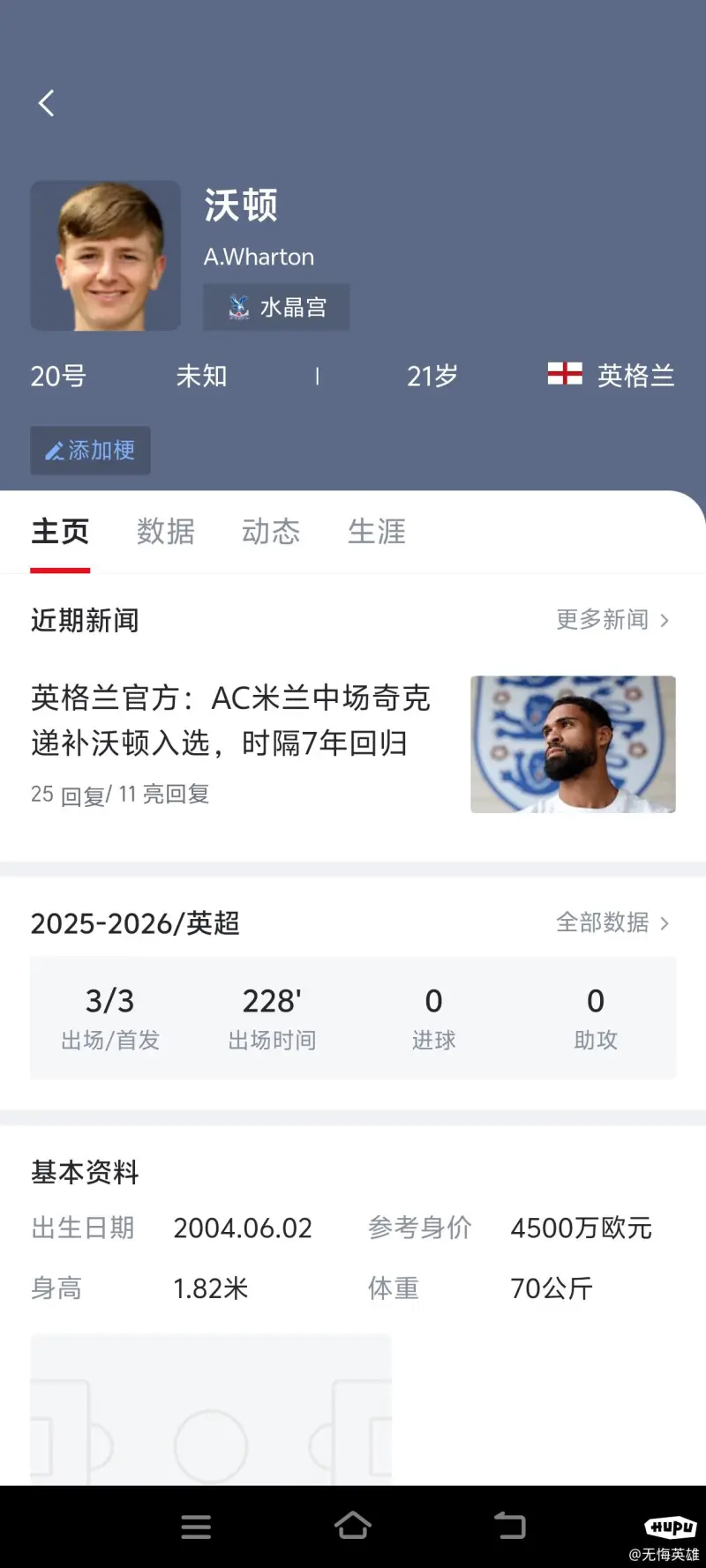The height and width of the screenshot is (1568, 706).
Task: Open the 水晶宫 club page
Action: point(277,307)
